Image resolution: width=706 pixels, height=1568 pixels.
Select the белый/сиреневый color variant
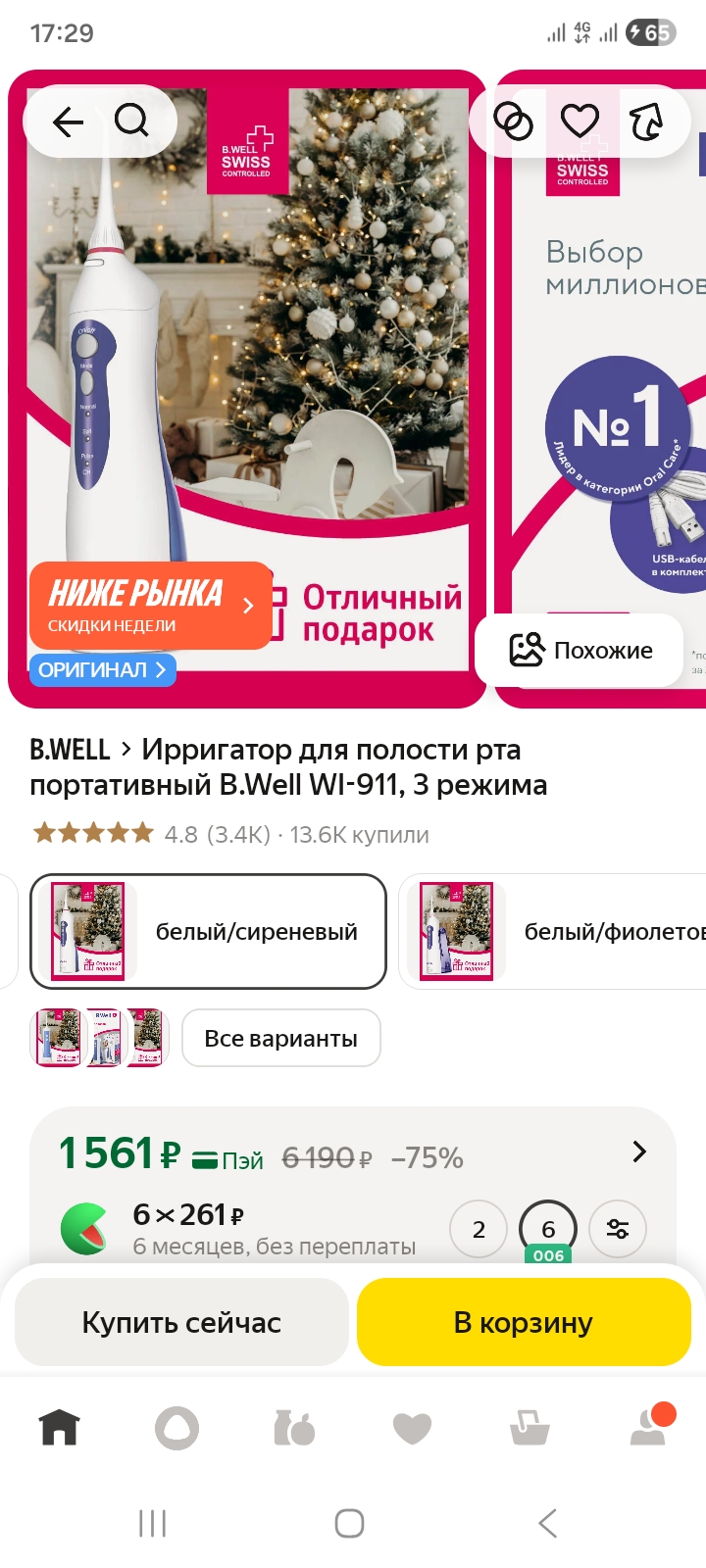pos(208,931)
